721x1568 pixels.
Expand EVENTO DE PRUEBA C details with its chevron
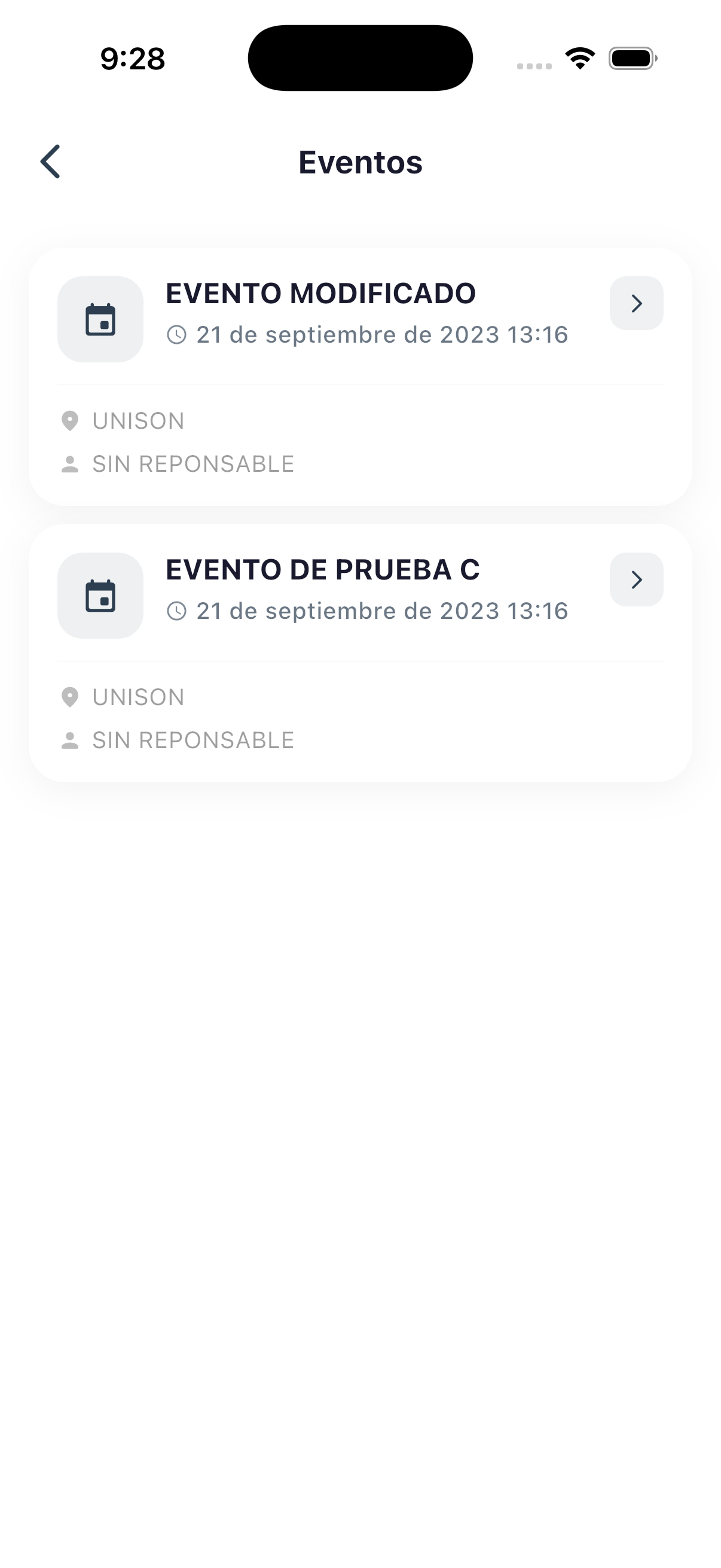637,580
